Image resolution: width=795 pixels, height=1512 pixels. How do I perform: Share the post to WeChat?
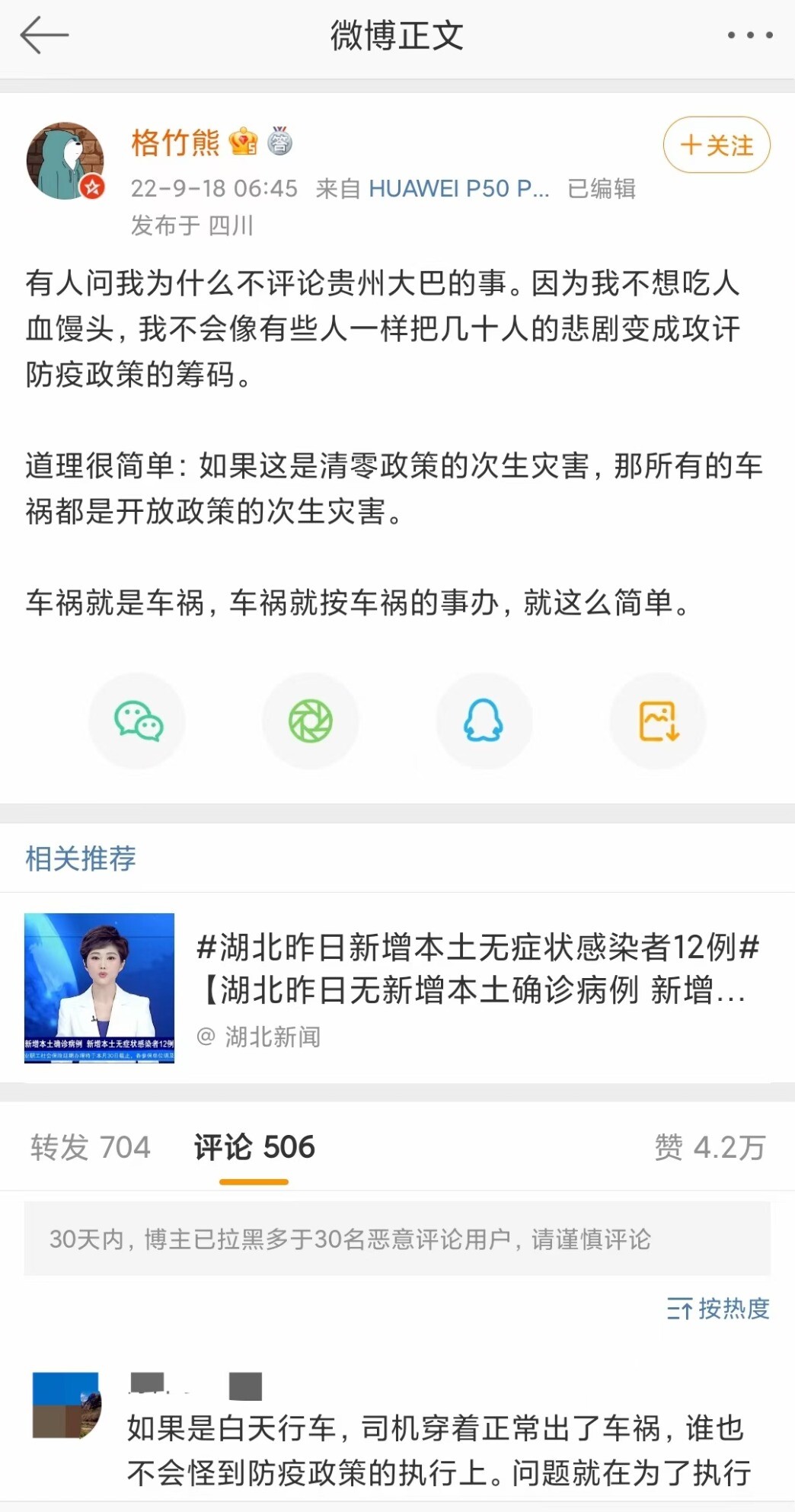pos(138,721)
